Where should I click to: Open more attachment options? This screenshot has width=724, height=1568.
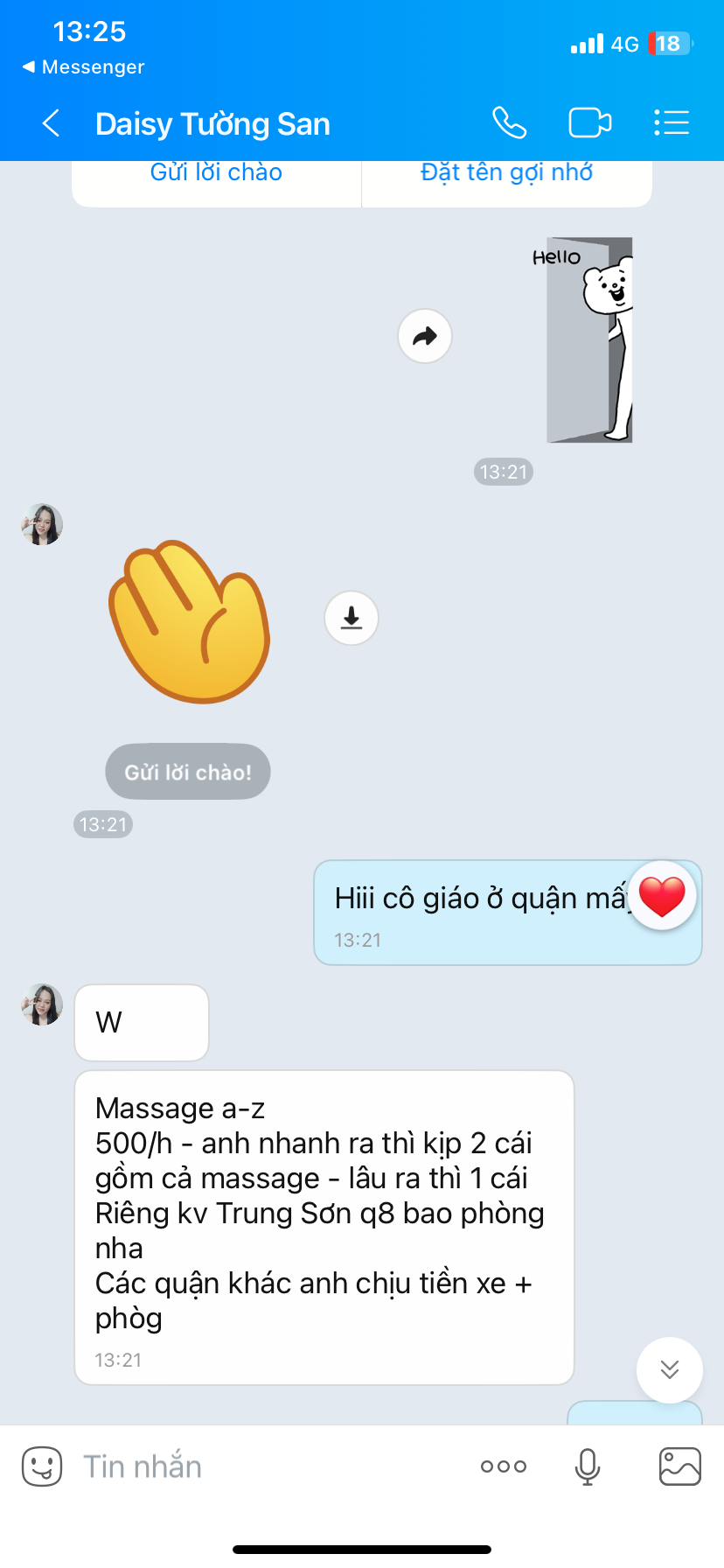[504, 1466]
